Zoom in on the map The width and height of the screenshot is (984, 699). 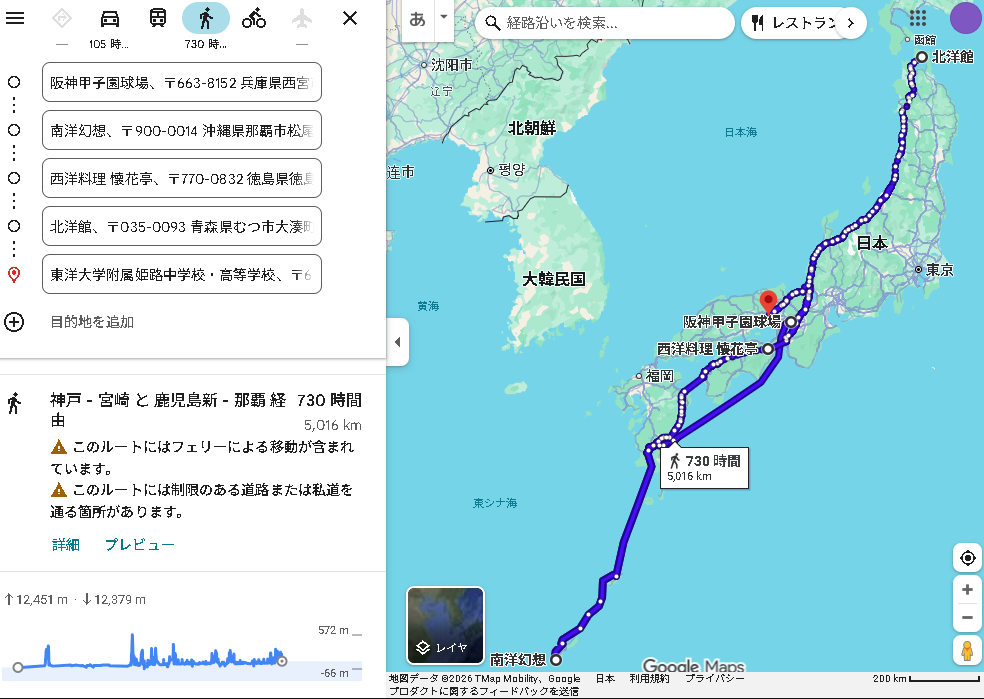coord(967,590)
